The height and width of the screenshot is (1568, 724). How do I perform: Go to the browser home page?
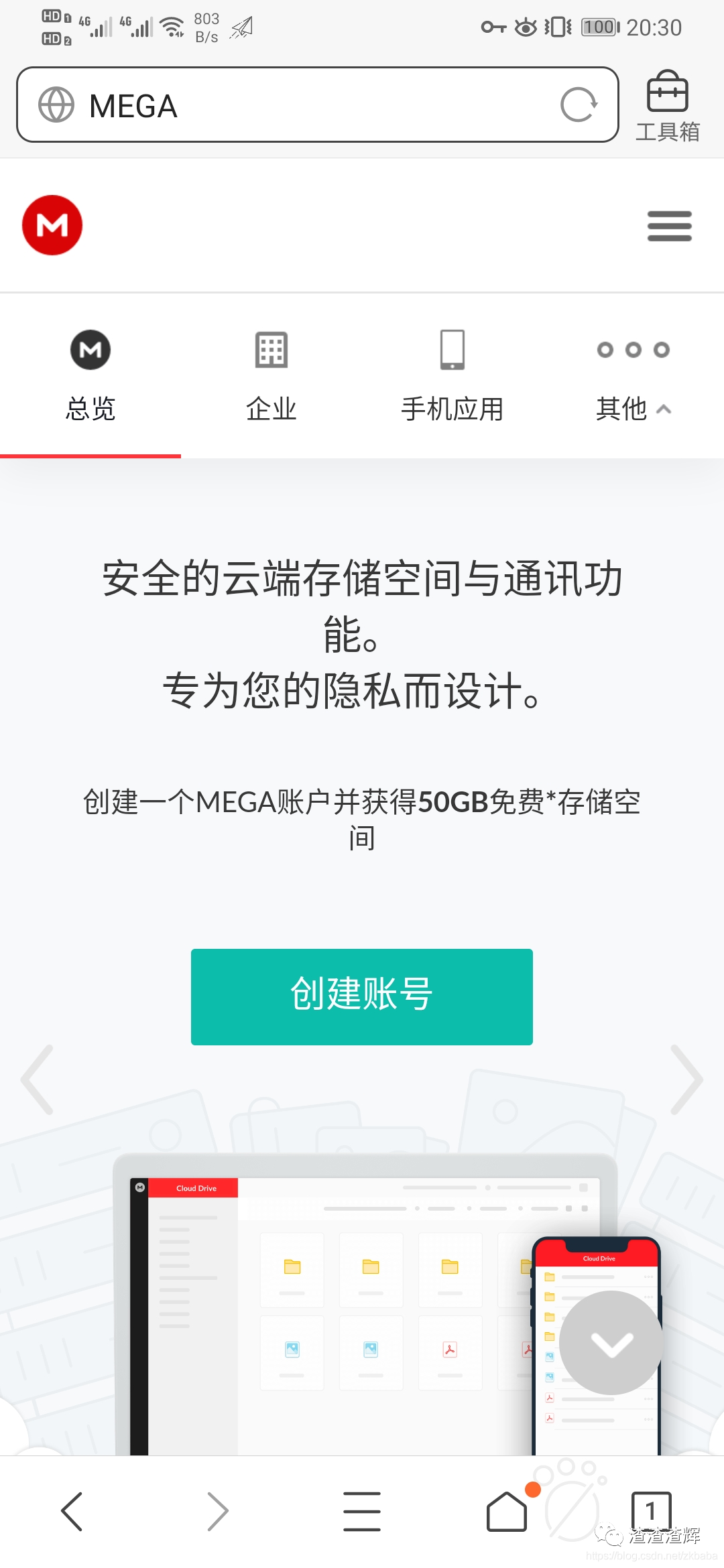pos(507,1512)
